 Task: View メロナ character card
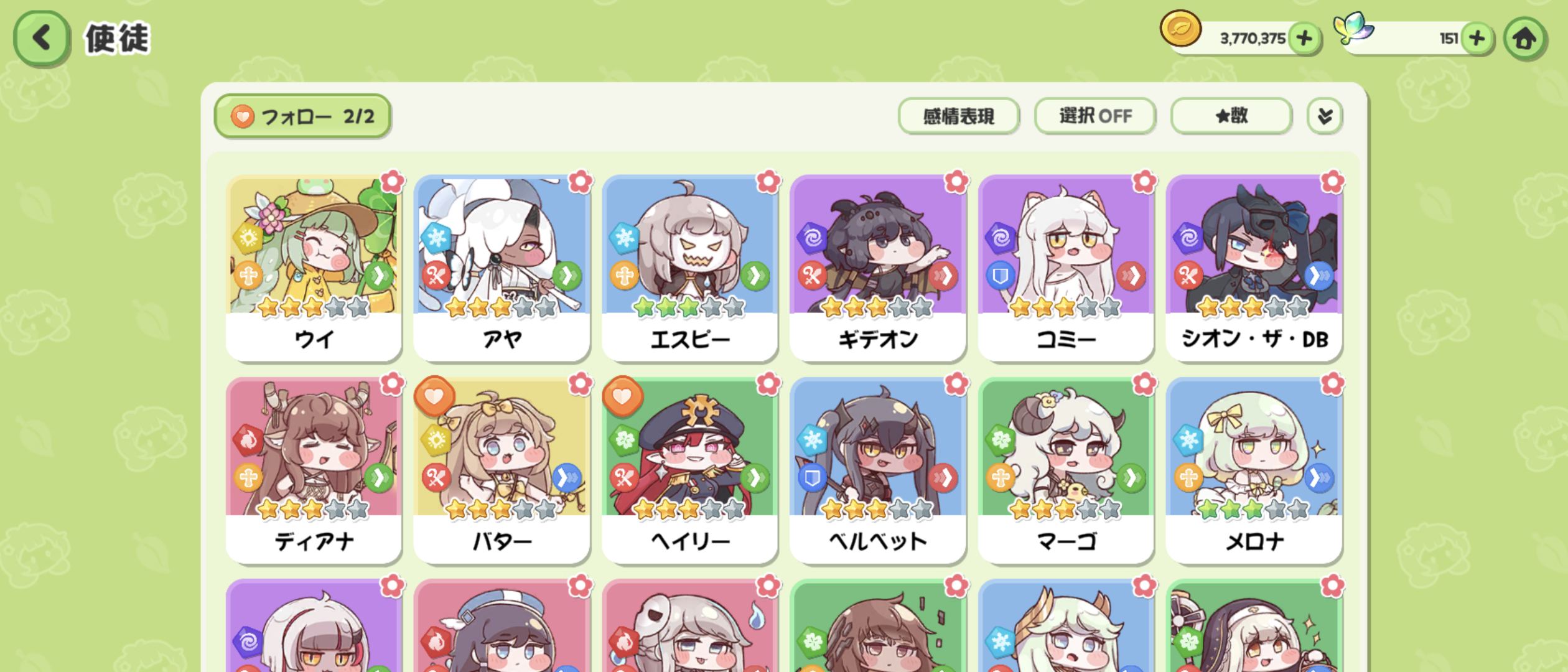click(1254, 470)
